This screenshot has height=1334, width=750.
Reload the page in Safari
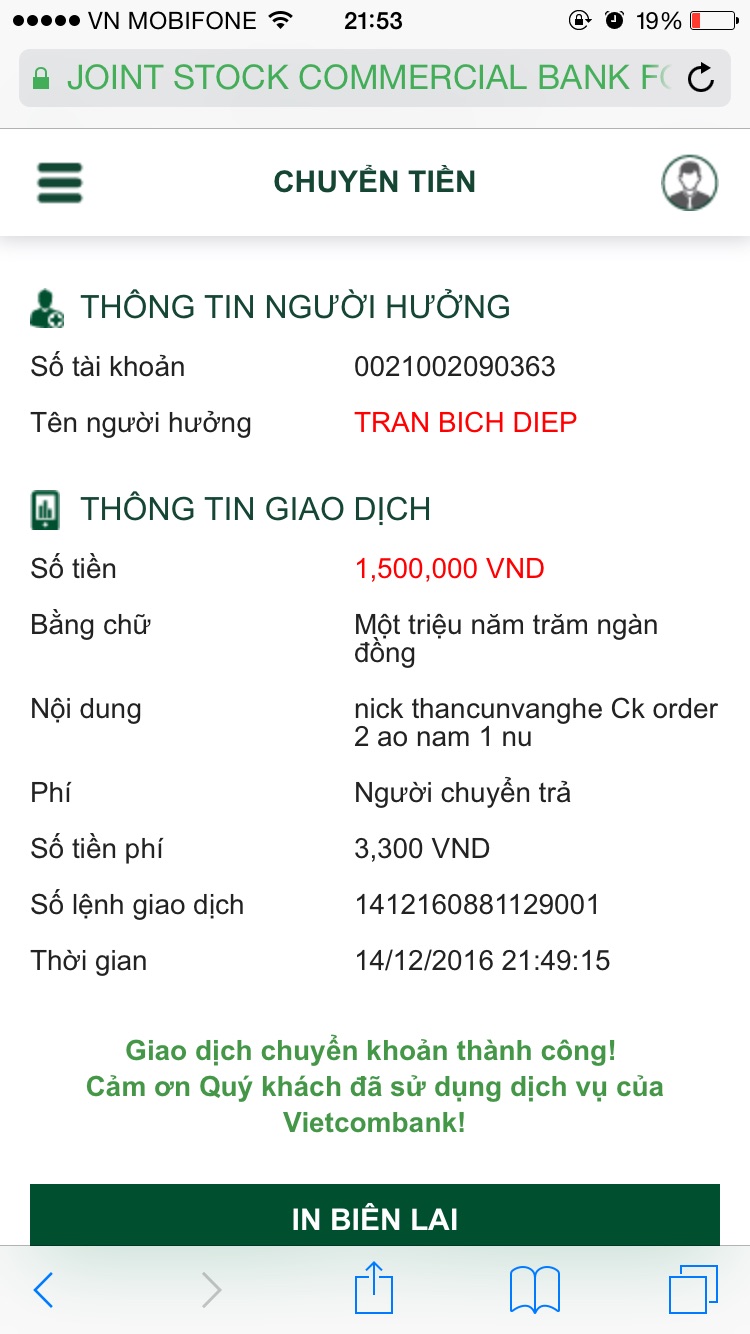click(x=701, y=78)
